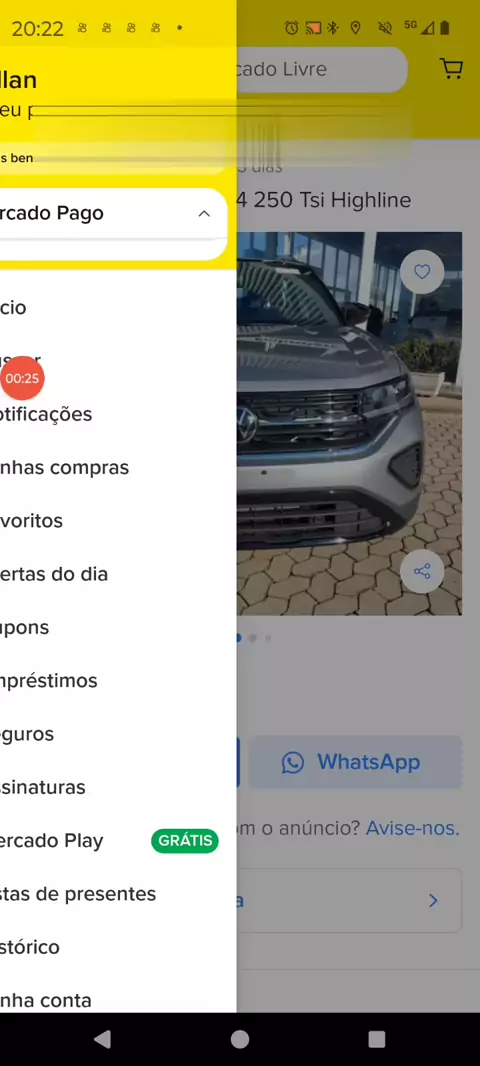This screenshot has height=1066, width=480.
Task: Go to Assinaturas
Action: click(x=118, y=787)
